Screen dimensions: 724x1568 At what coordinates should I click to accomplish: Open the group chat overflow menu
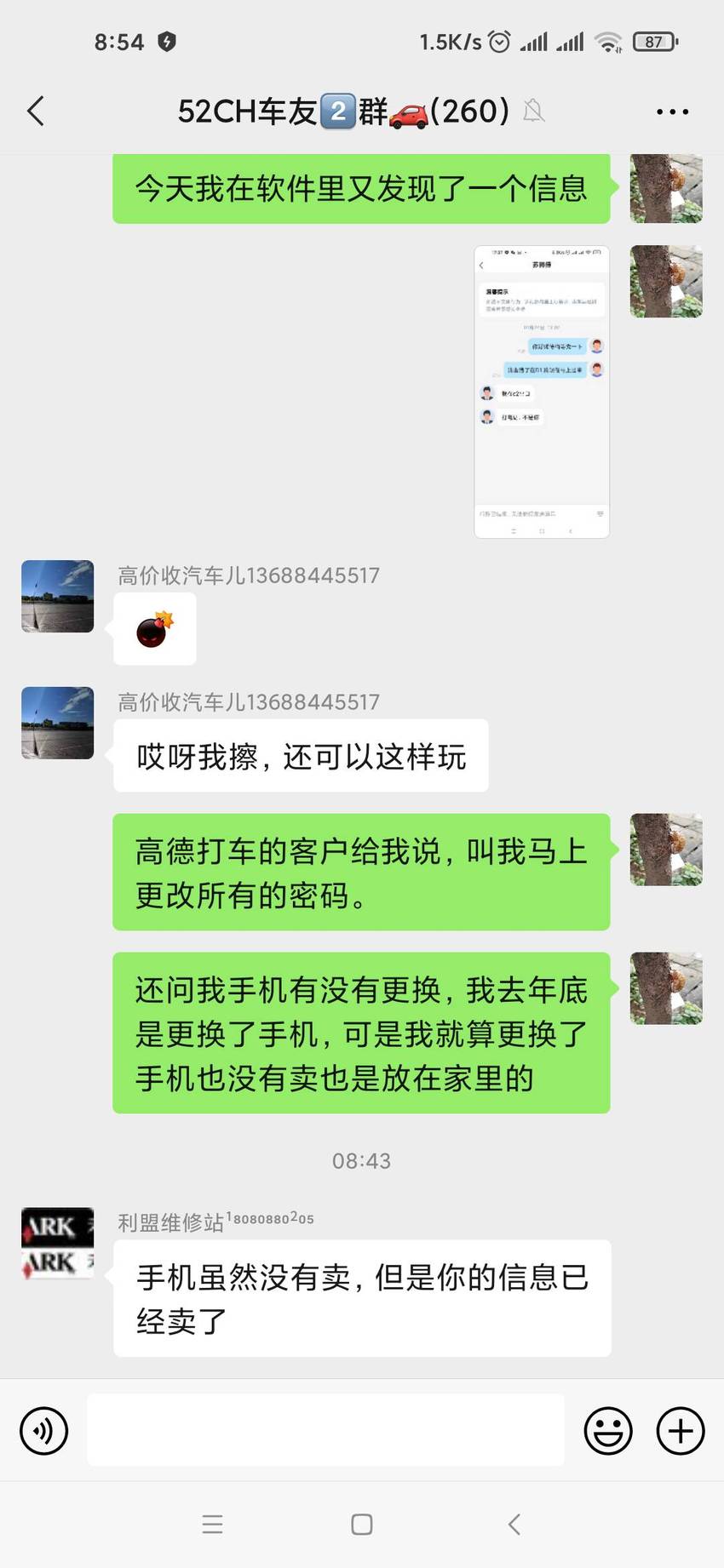pyautogui.click(x=672, y=112)
